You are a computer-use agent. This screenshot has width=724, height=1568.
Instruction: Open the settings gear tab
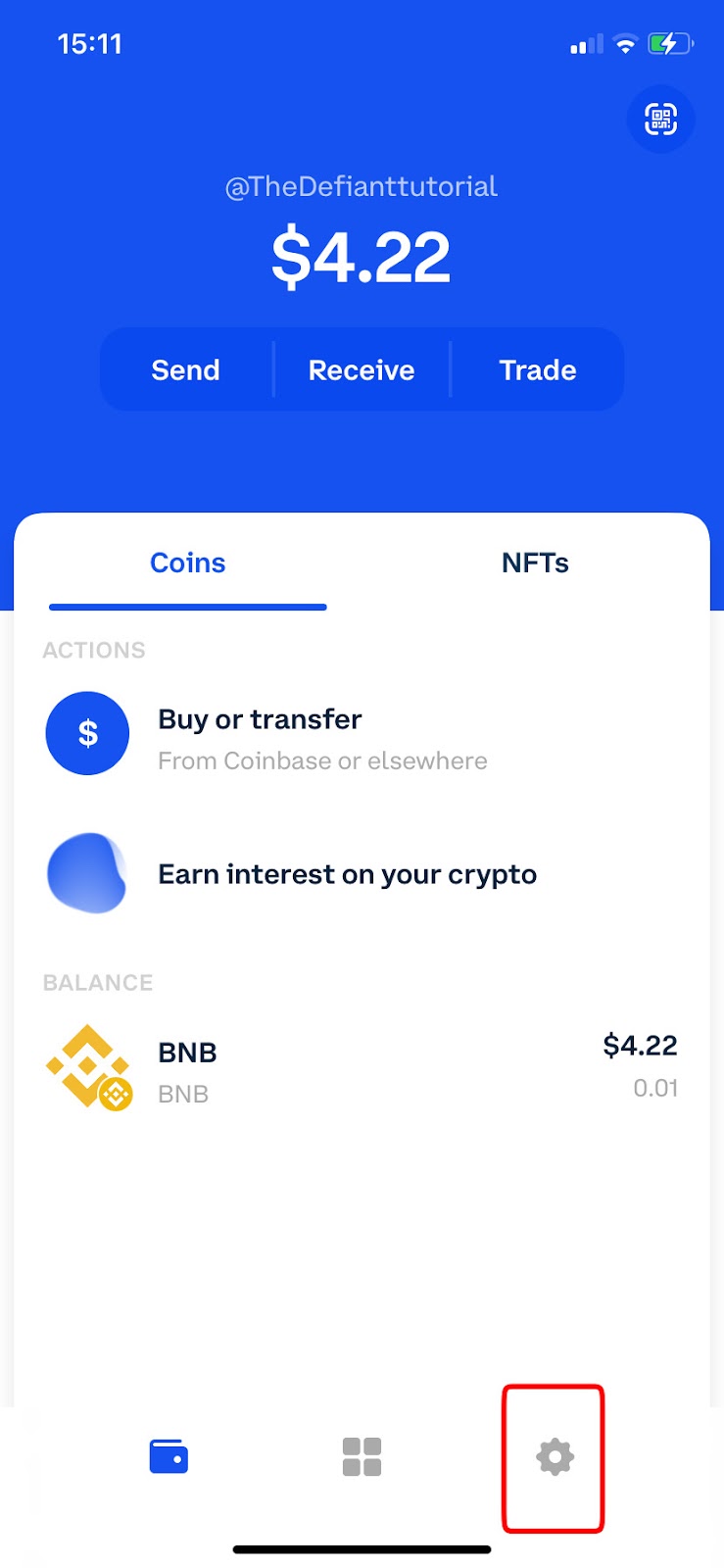click(x=555, y=1456)
